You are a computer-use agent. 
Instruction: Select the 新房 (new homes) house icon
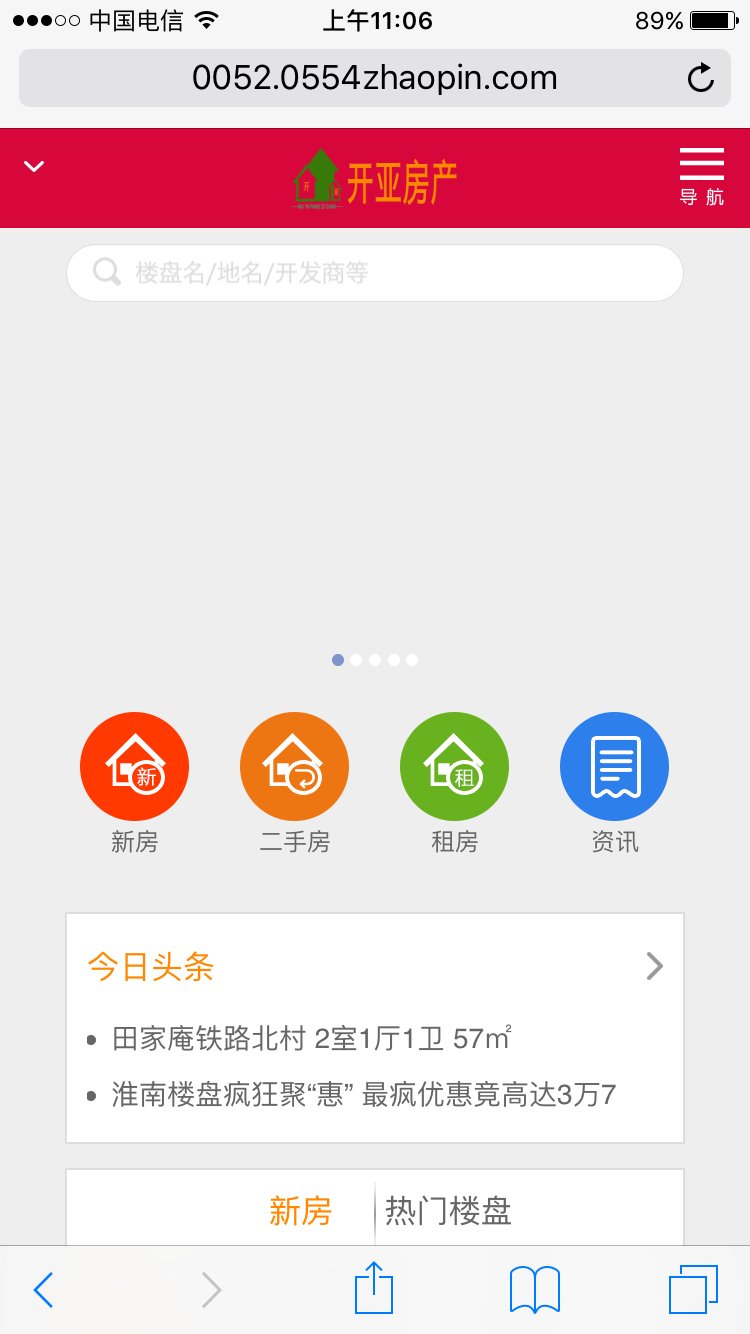pyautogui.click(x=135, y=766)
